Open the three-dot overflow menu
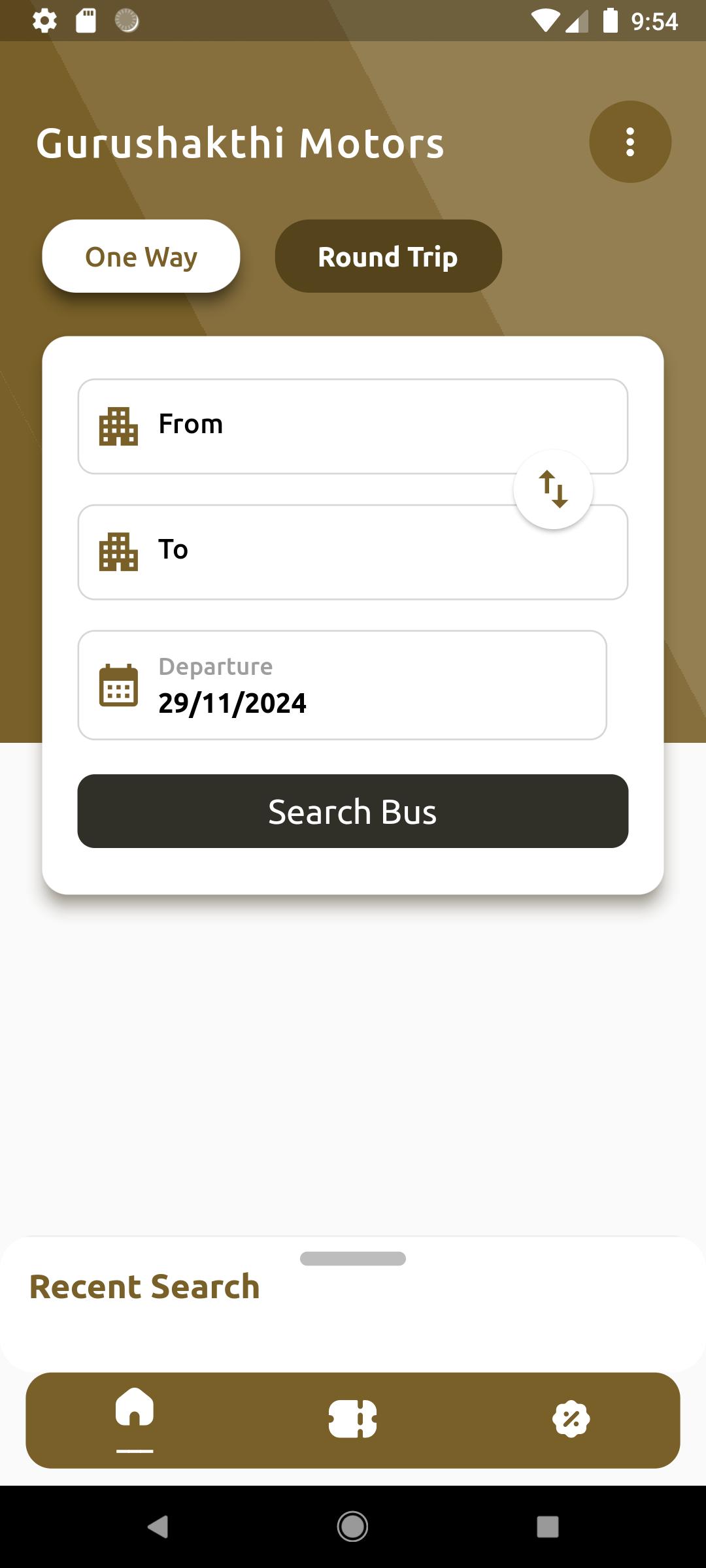Screen dimensions: 706x1568 [x=630, y=142]
